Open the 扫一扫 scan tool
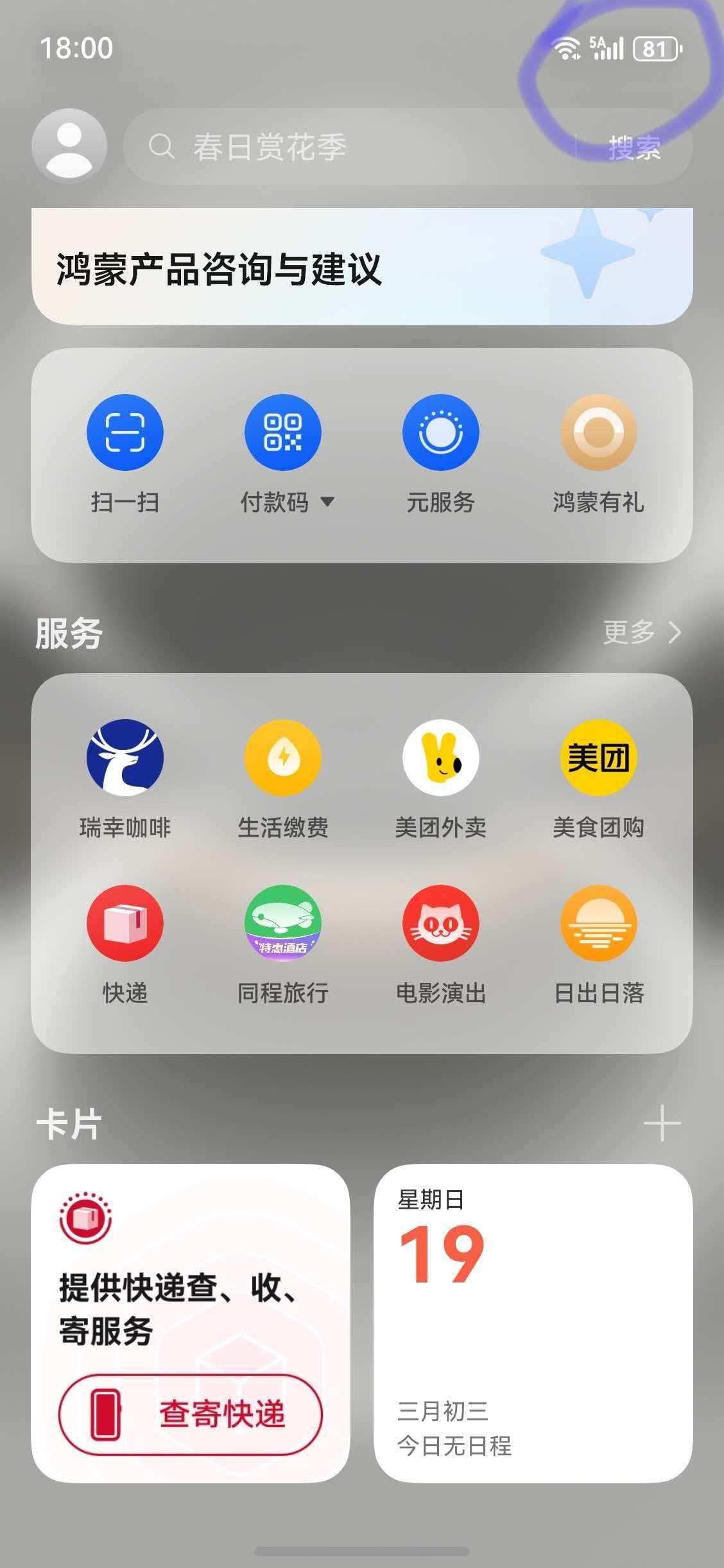 click(x=126, y=432)
